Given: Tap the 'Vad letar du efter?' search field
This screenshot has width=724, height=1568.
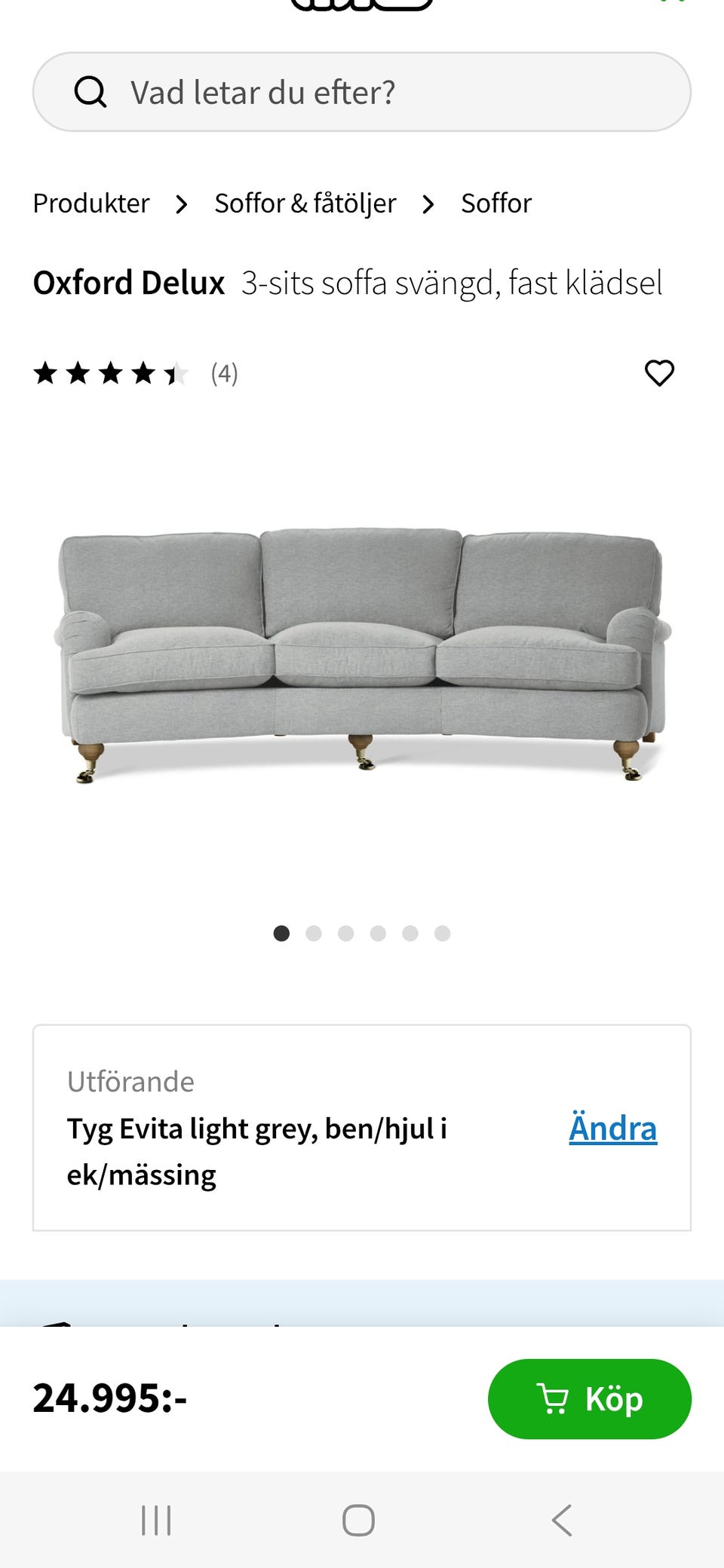Looking at the screenshot, I should click(x=362, y=92).
